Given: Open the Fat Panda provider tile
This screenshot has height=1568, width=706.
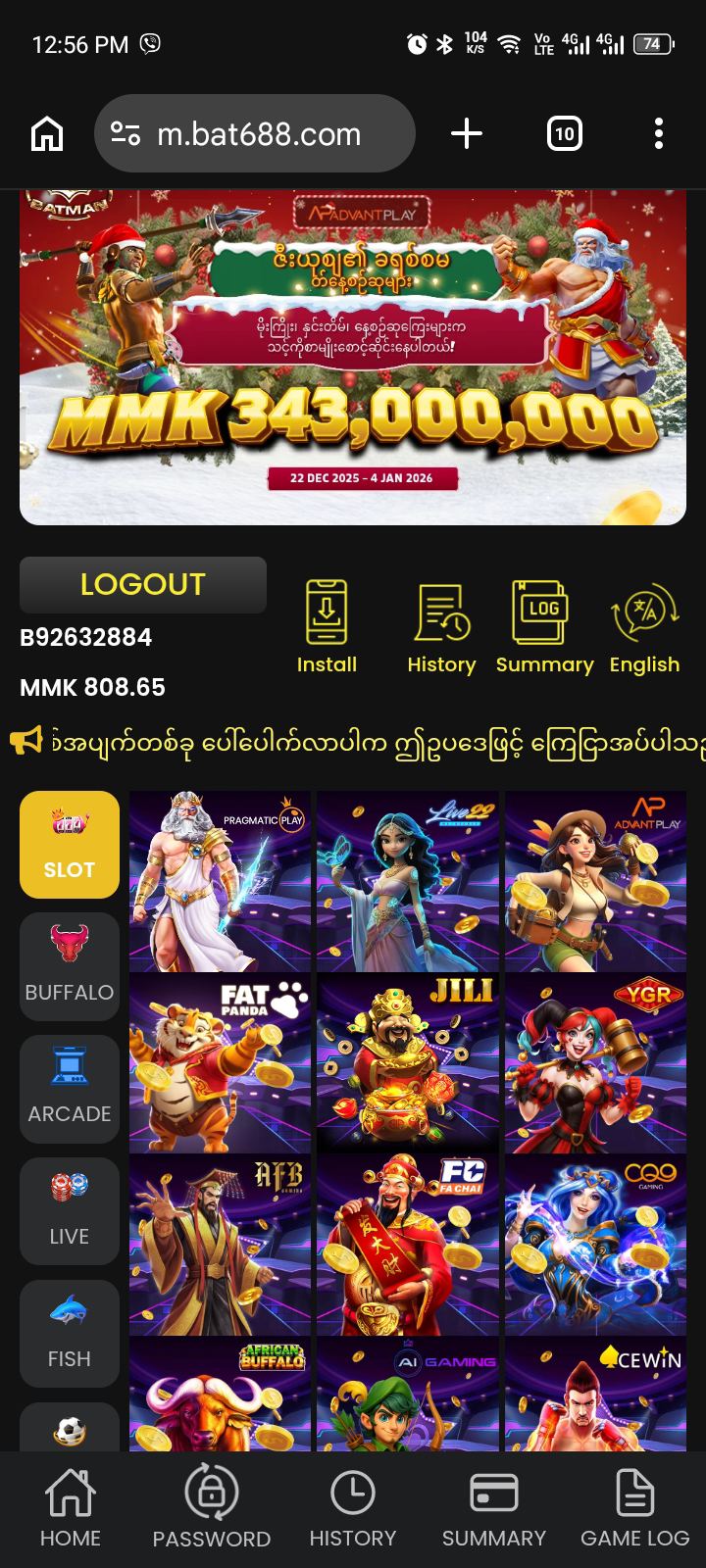Looking at the screenshot, I should pyautogui.click(x=220, y=1062).
